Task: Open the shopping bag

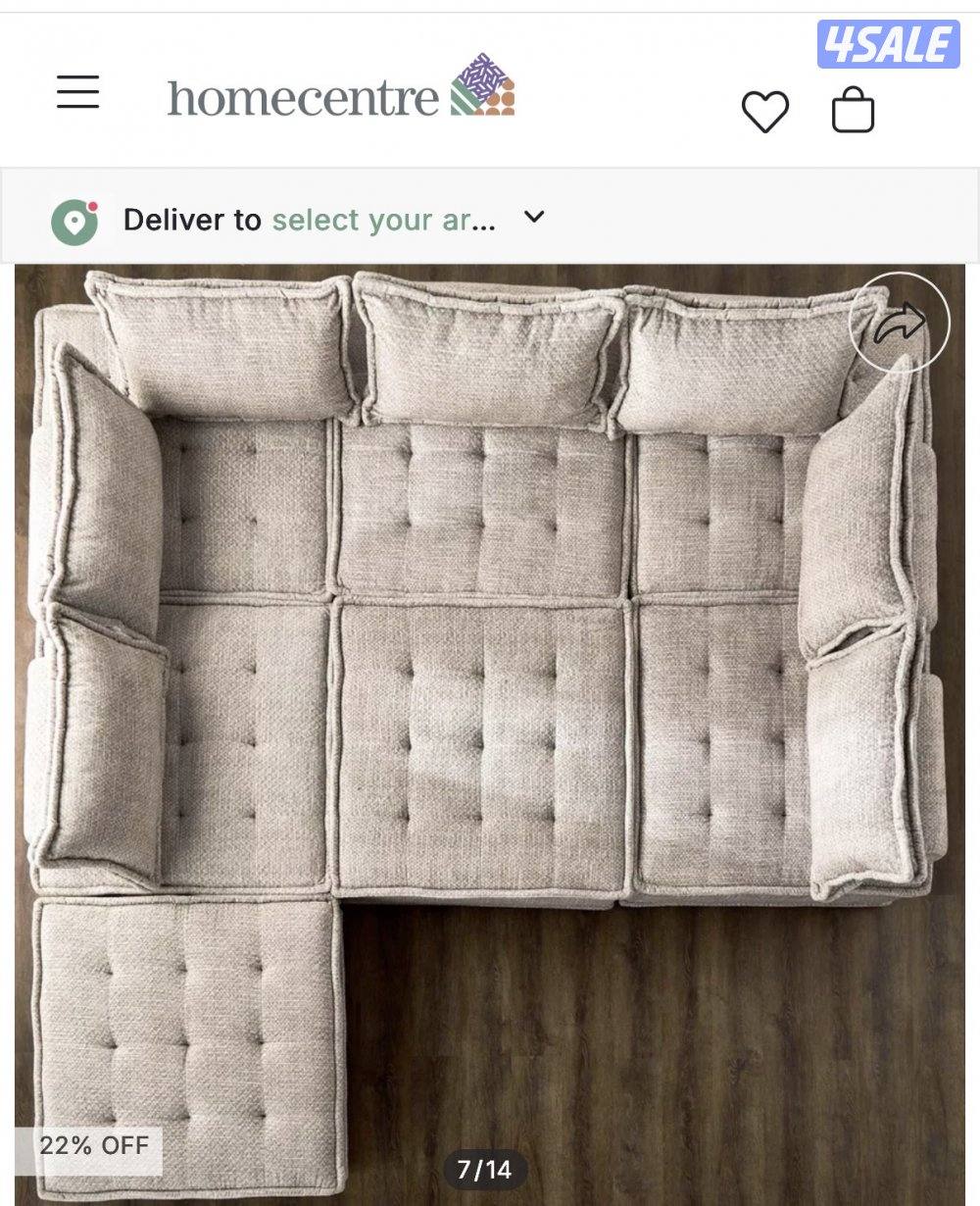Action: click(853, 111)
